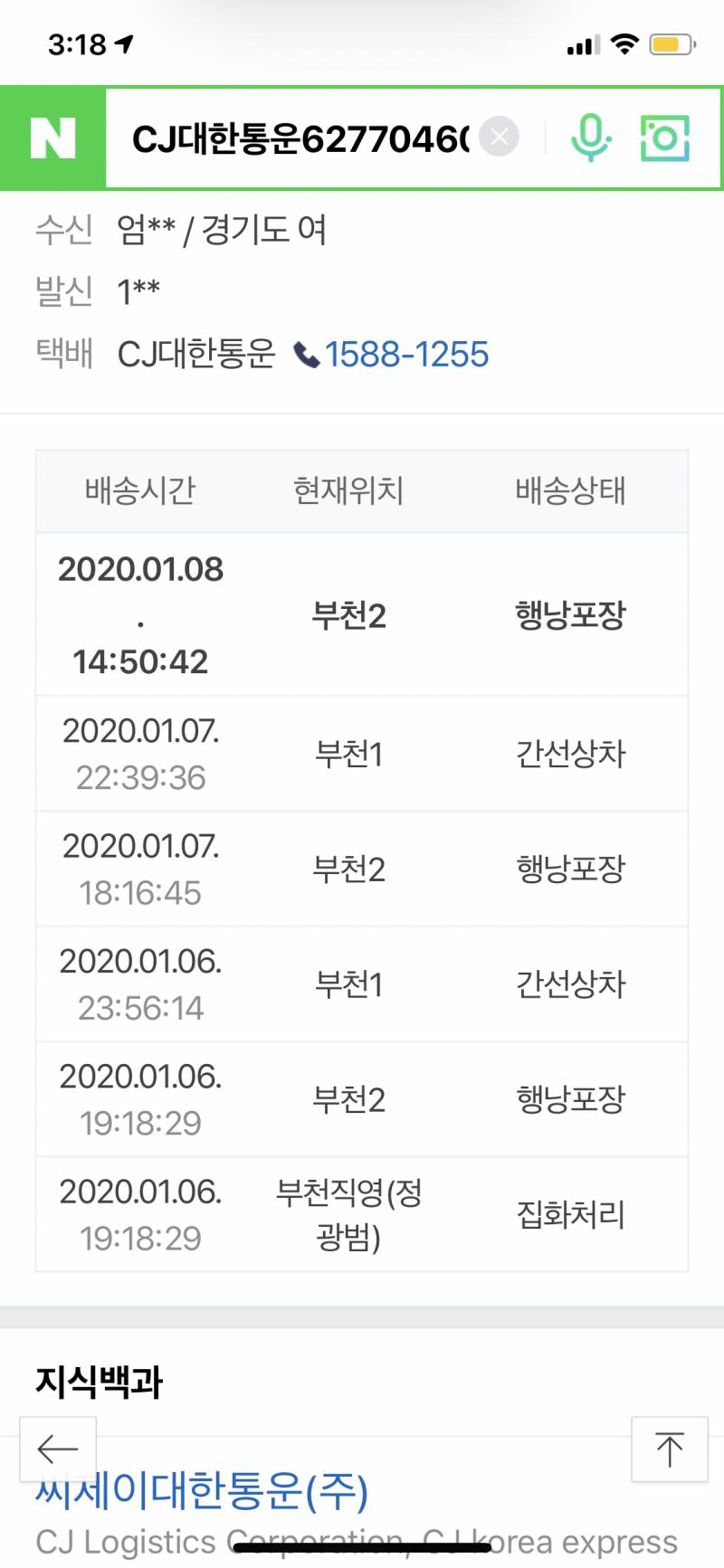The image size is (724, 1568).
Task: Tap the back arrow at bottom left
Action: click(58, 1449)
